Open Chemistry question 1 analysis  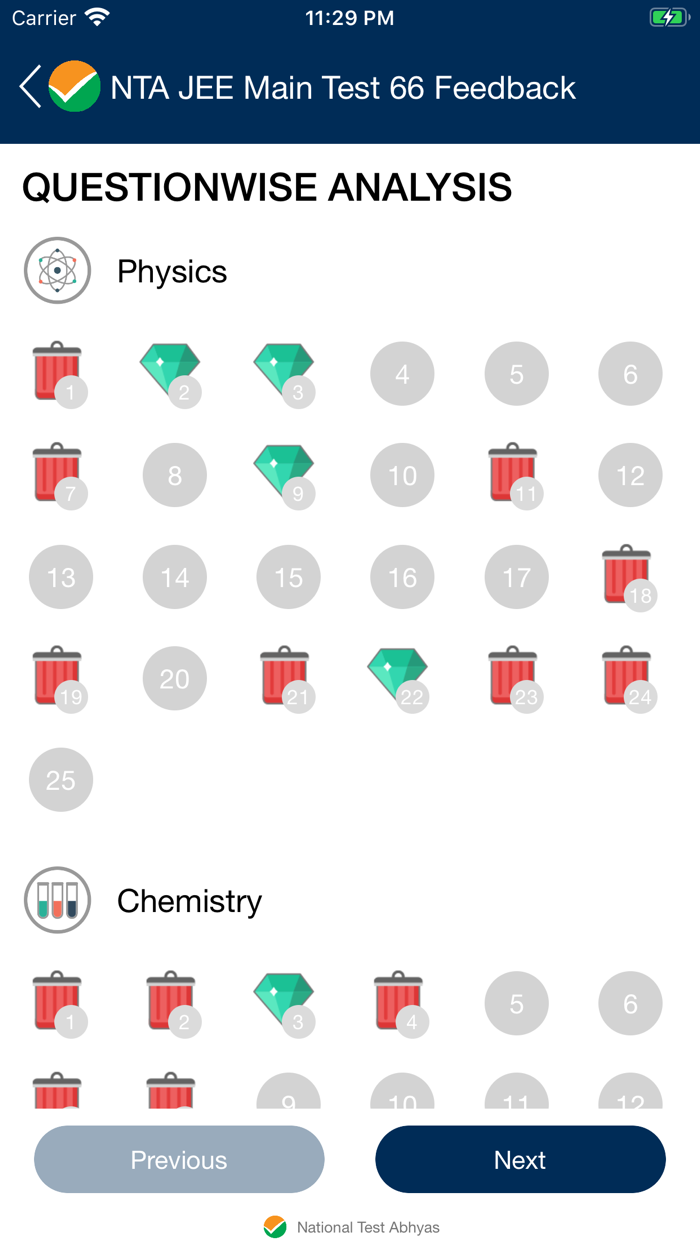pos(59,1003)
